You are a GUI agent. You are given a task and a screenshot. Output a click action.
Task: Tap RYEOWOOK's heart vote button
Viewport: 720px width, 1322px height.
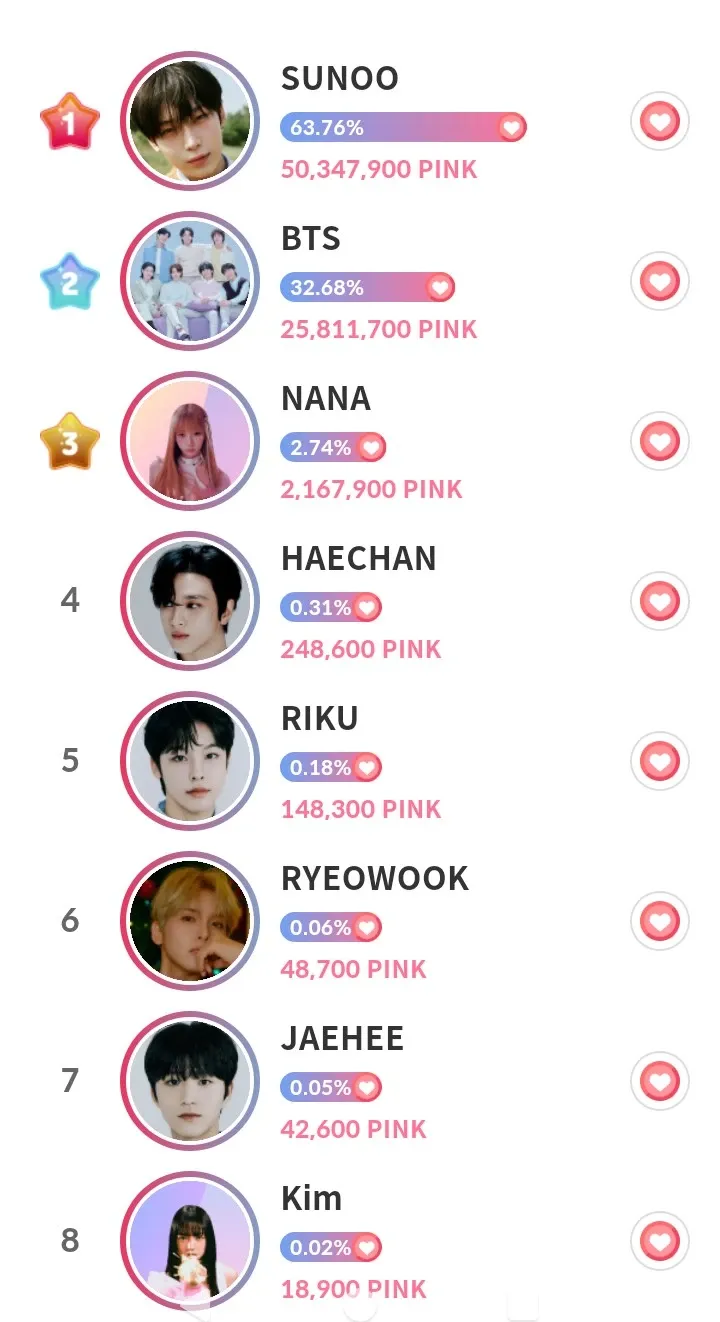click(x=659, y=920)
